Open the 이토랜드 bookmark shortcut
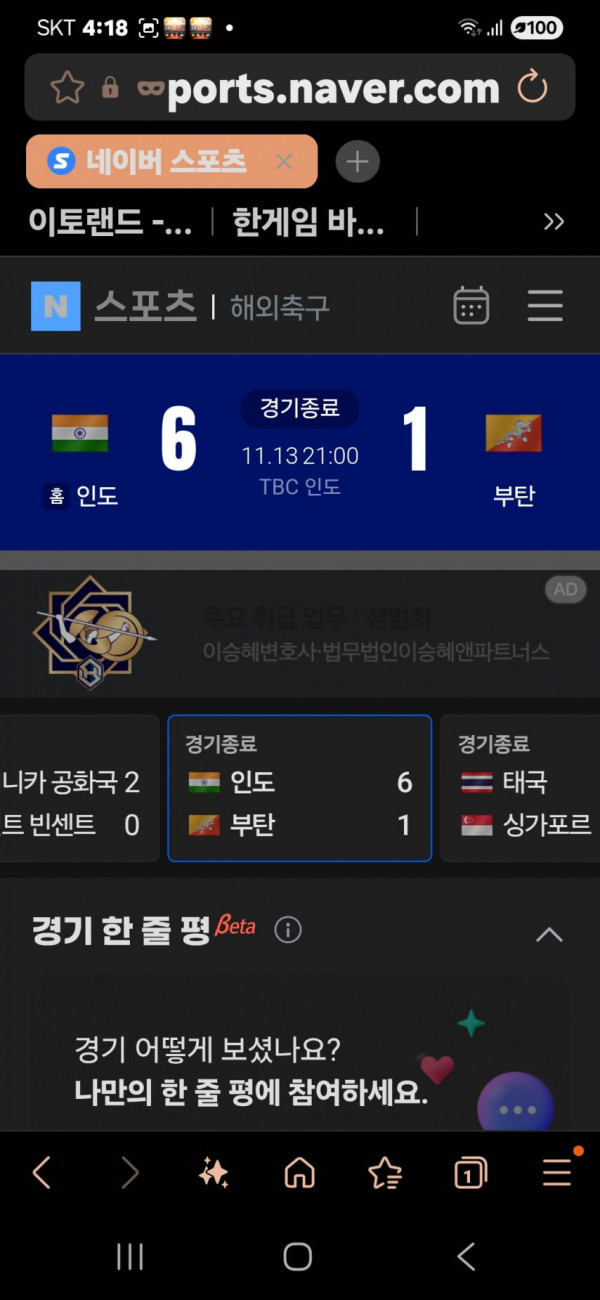This screenshot has height=1300, width=600. coord(110,222)
